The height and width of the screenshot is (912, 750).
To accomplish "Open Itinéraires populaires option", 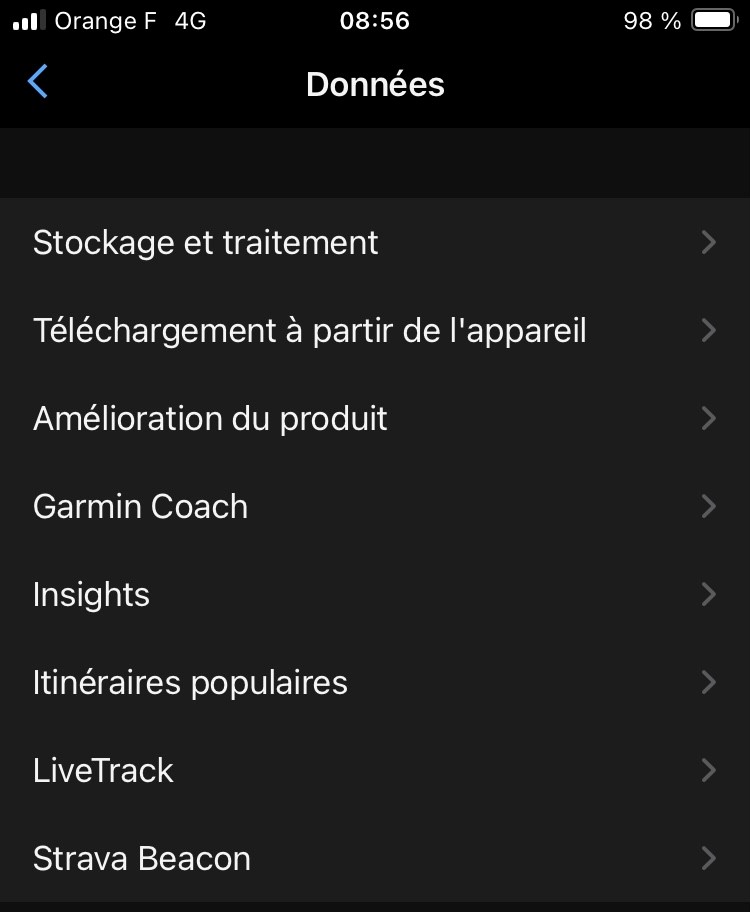I will point(374,683).
